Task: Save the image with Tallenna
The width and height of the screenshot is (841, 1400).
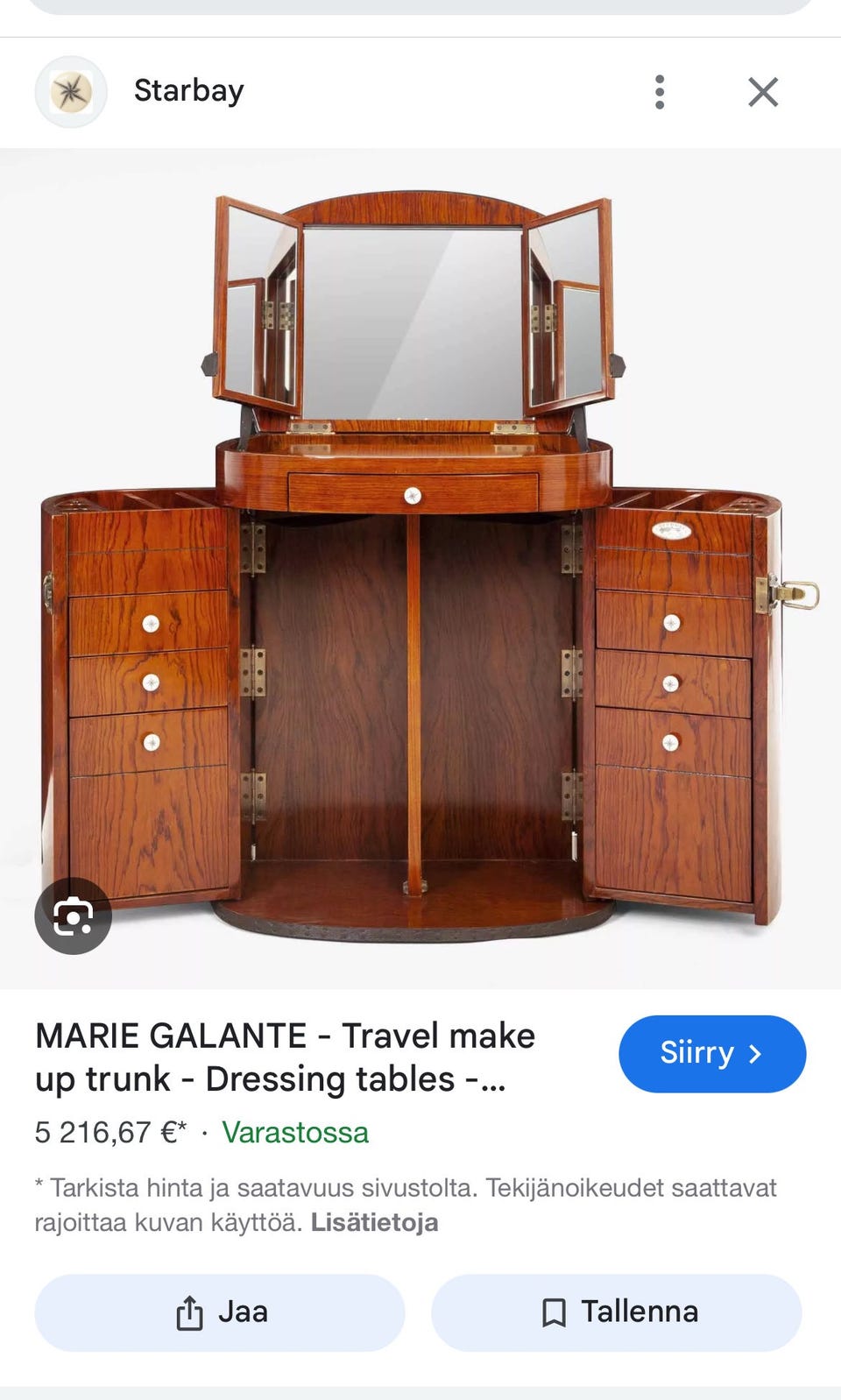Action: click(x=617, y=1312)
